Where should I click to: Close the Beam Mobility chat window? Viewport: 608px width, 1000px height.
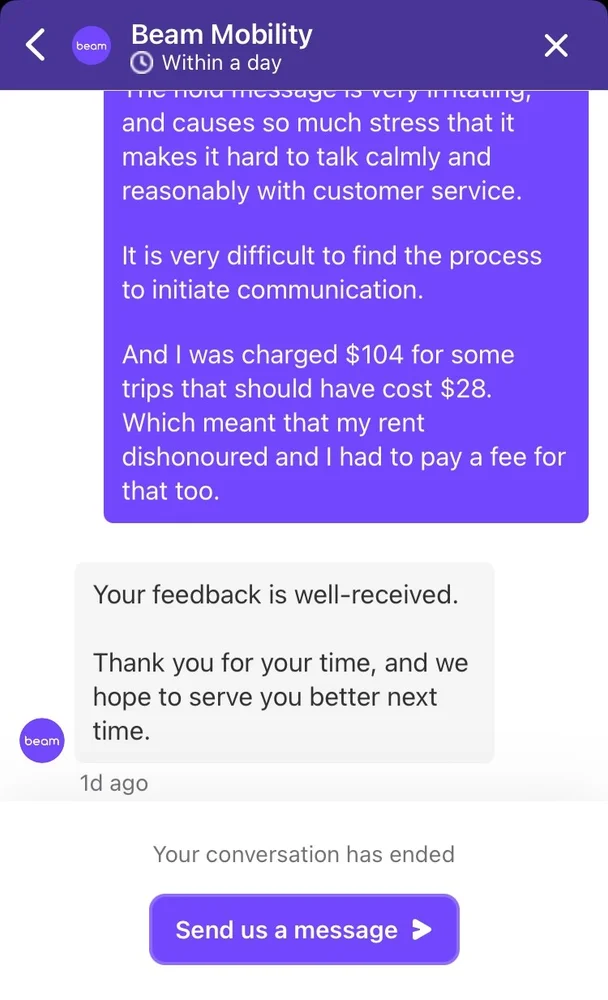pos(555,45)
